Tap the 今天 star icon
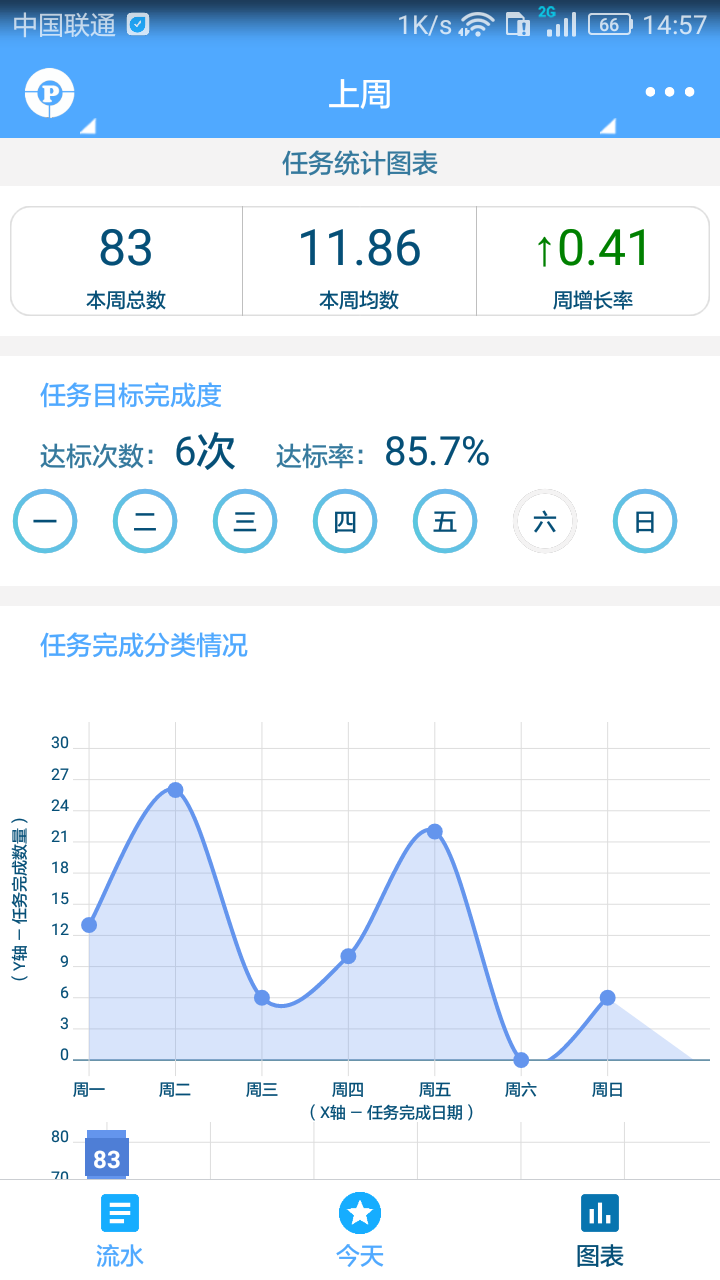720x1280 pixels. point(359,1213)
